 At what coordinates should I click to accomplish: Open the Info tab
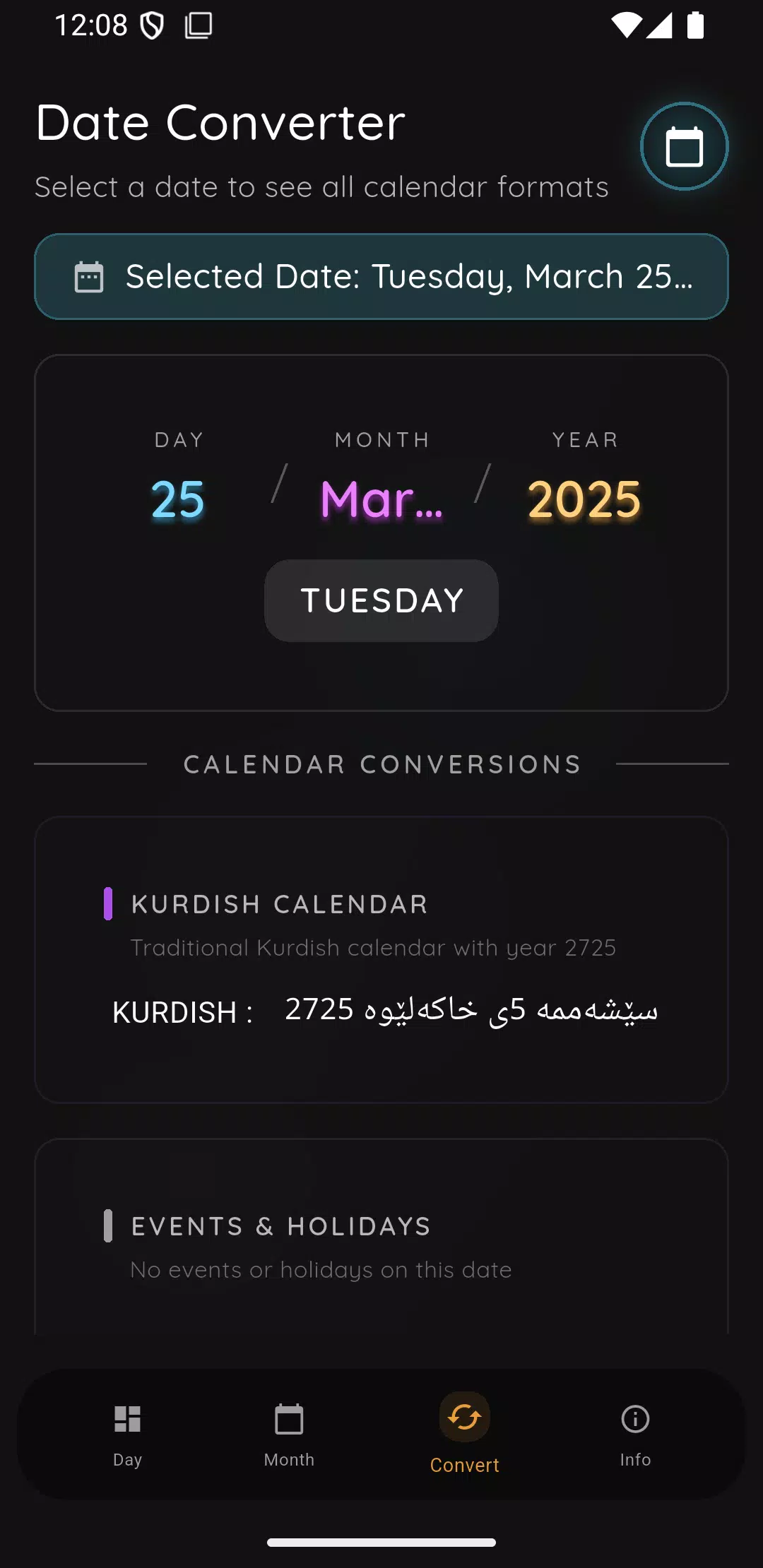[635, 1435]
